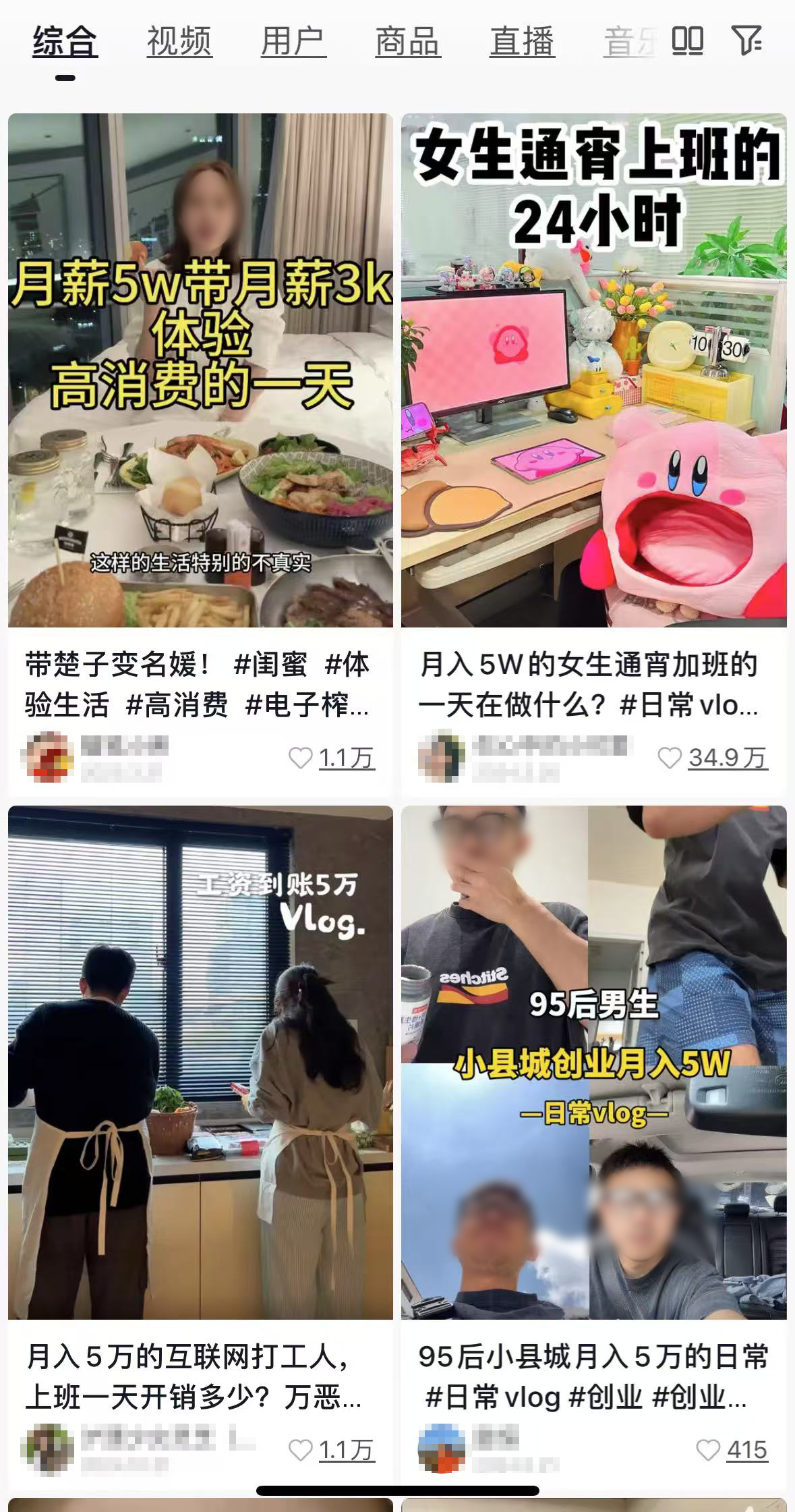This screenshot has width=795, height=1512.
Task: Like the post with 34.9万 likes
Action: coord(670,758)
